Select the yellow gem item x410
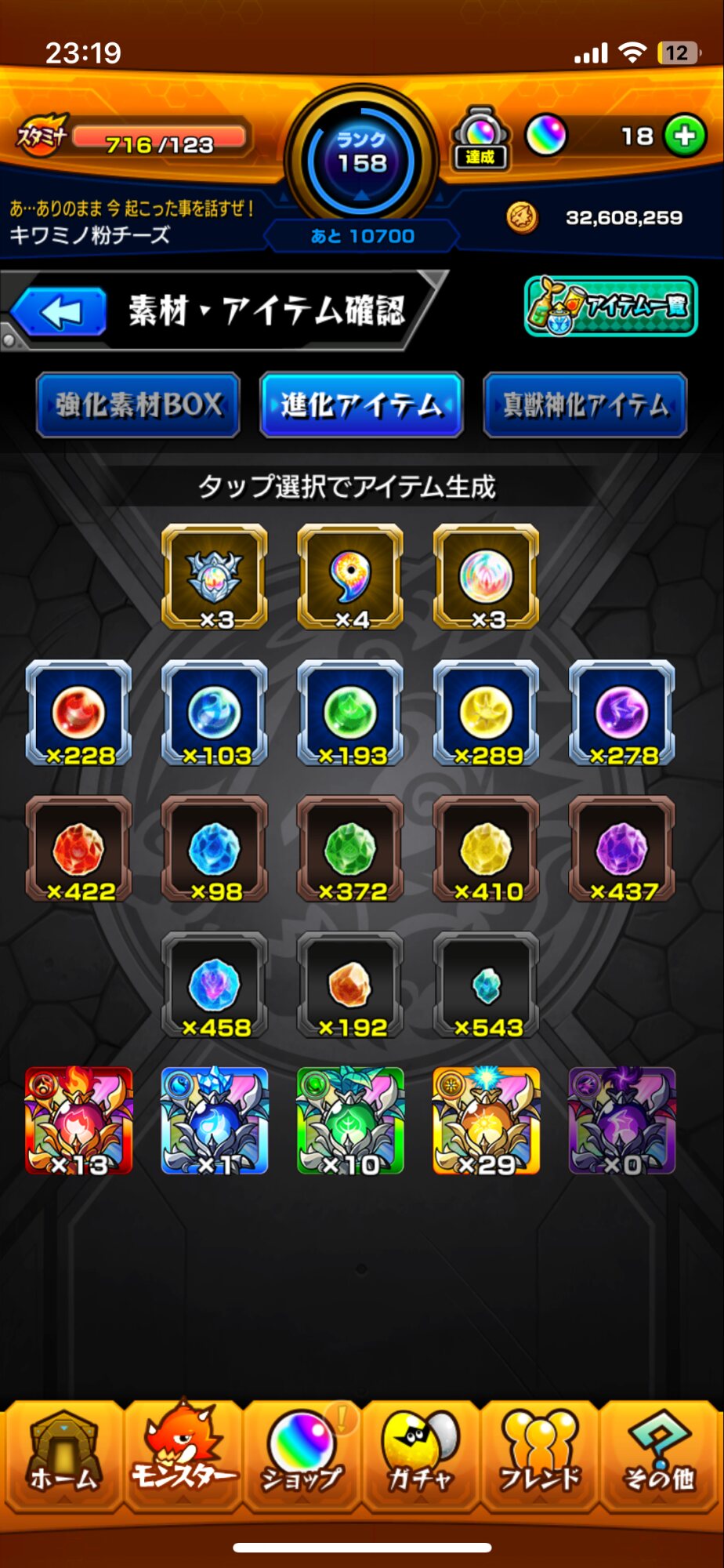 click(486, 849)
